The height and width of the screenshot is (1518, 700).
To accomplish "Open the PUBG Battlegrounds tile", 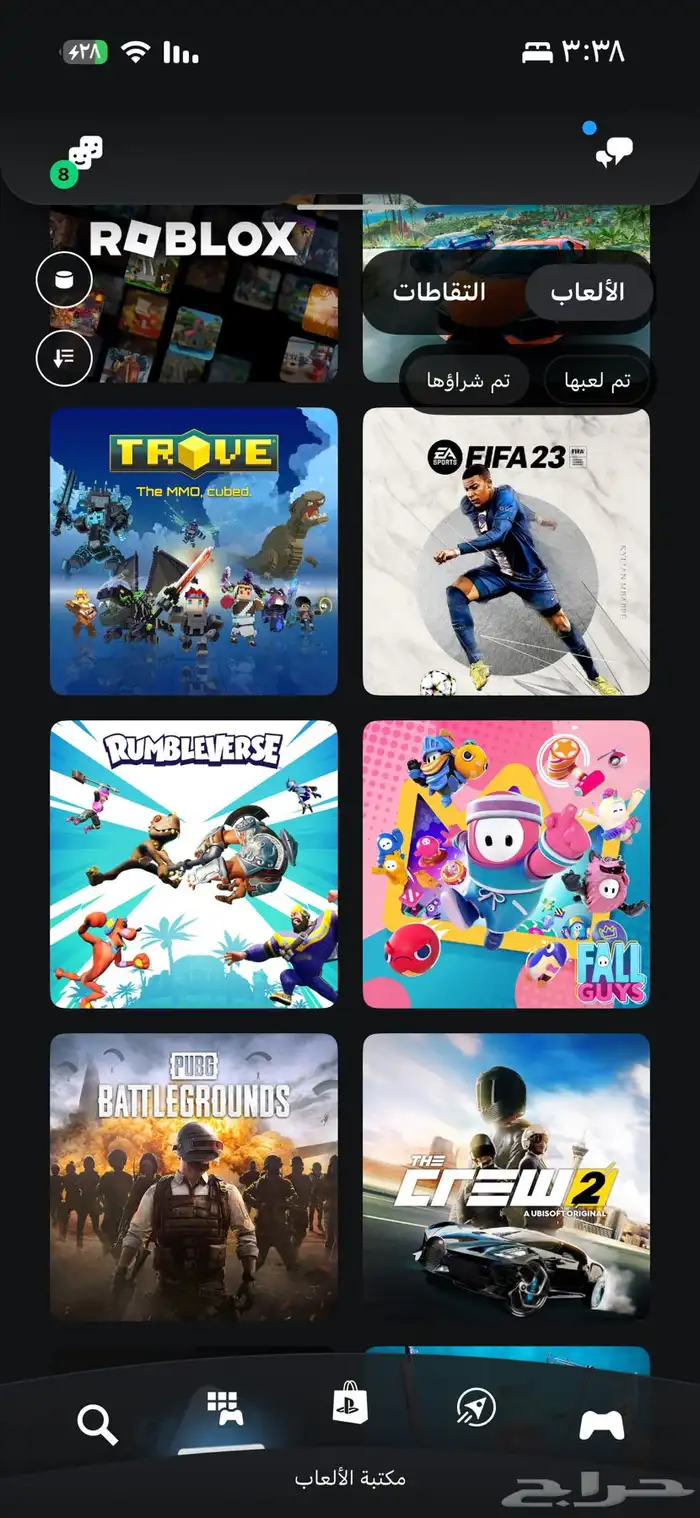I will pos(194,1176).
